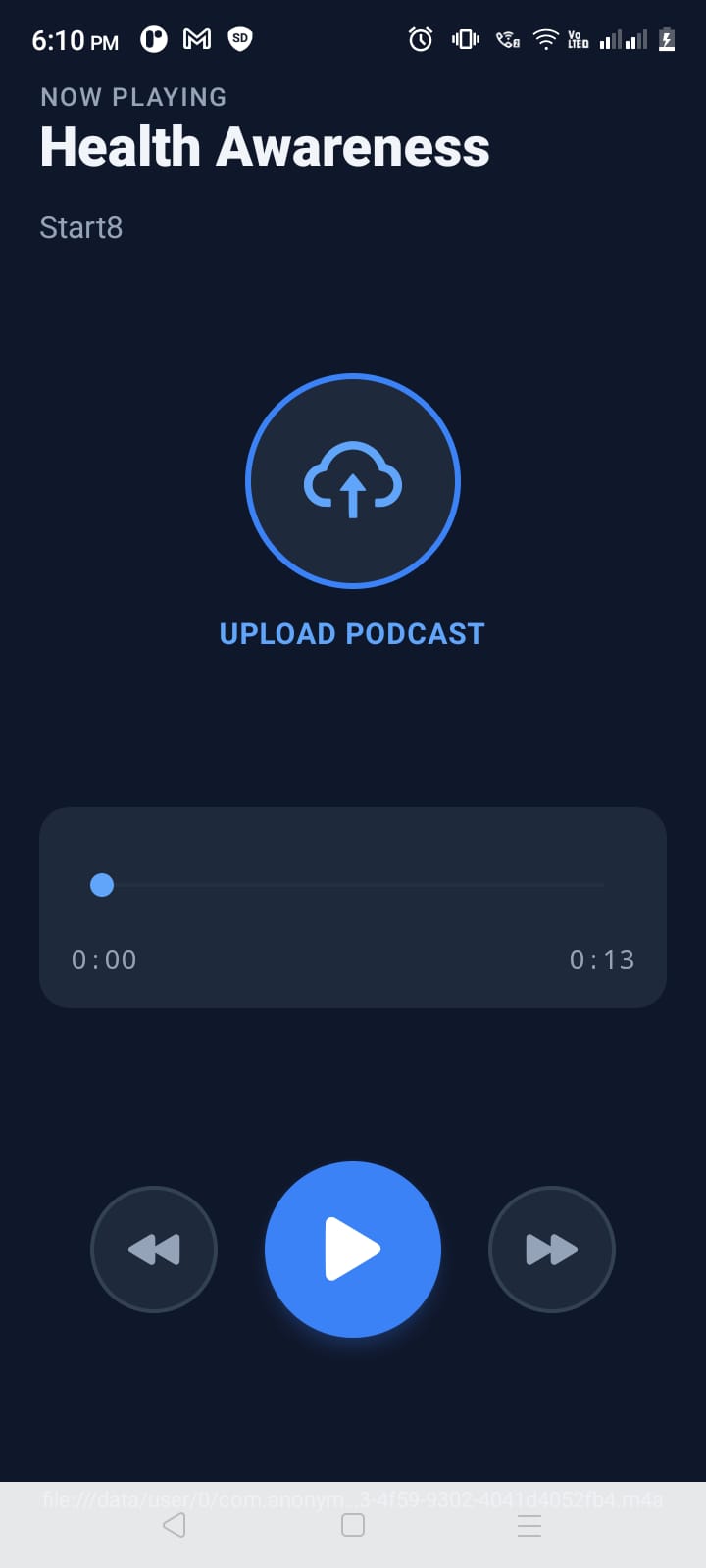Tap the alarm clock status icon
Screen dimensions: 706x1568
click(x=420, y=39)
